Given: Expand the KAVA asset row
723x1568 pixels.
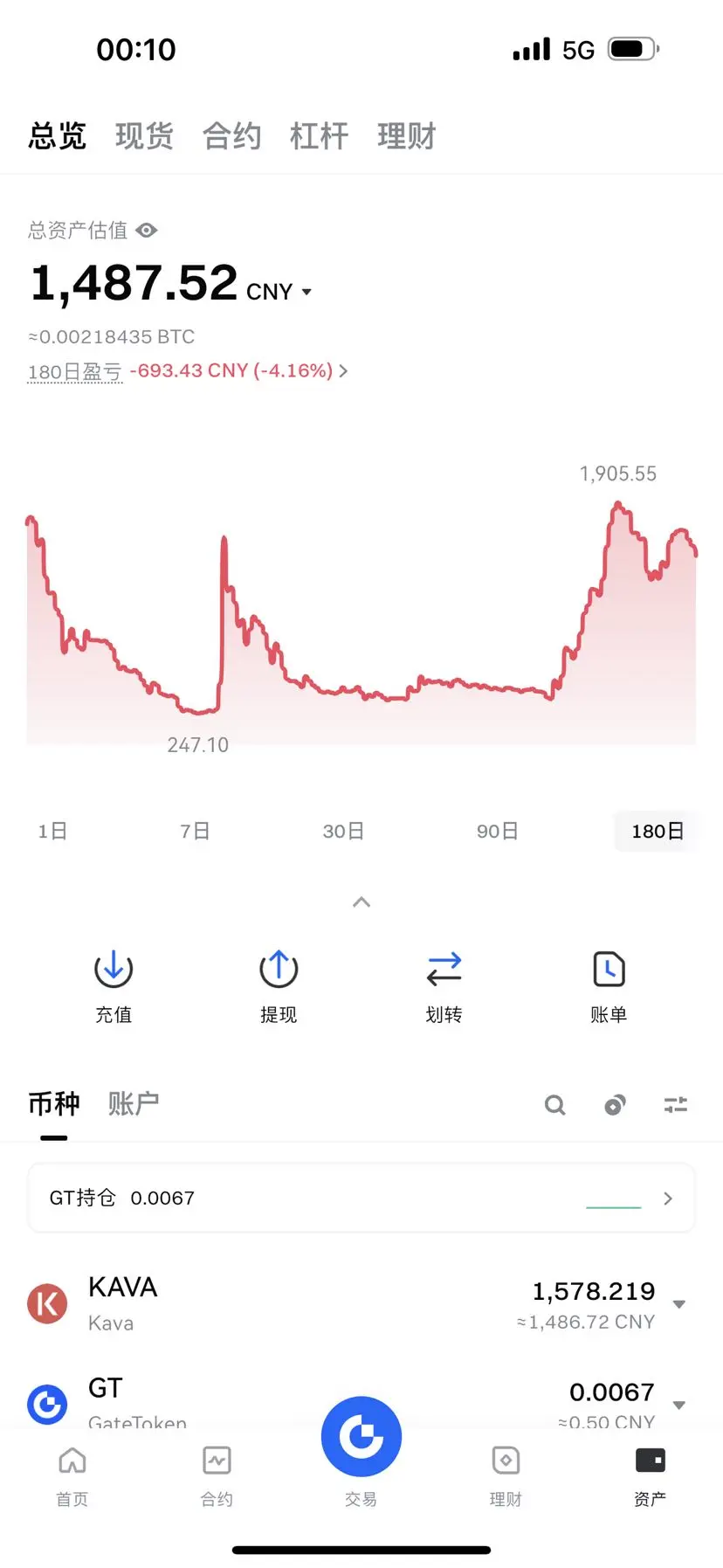Looking at the screenshot, I should click(679, 1304).
